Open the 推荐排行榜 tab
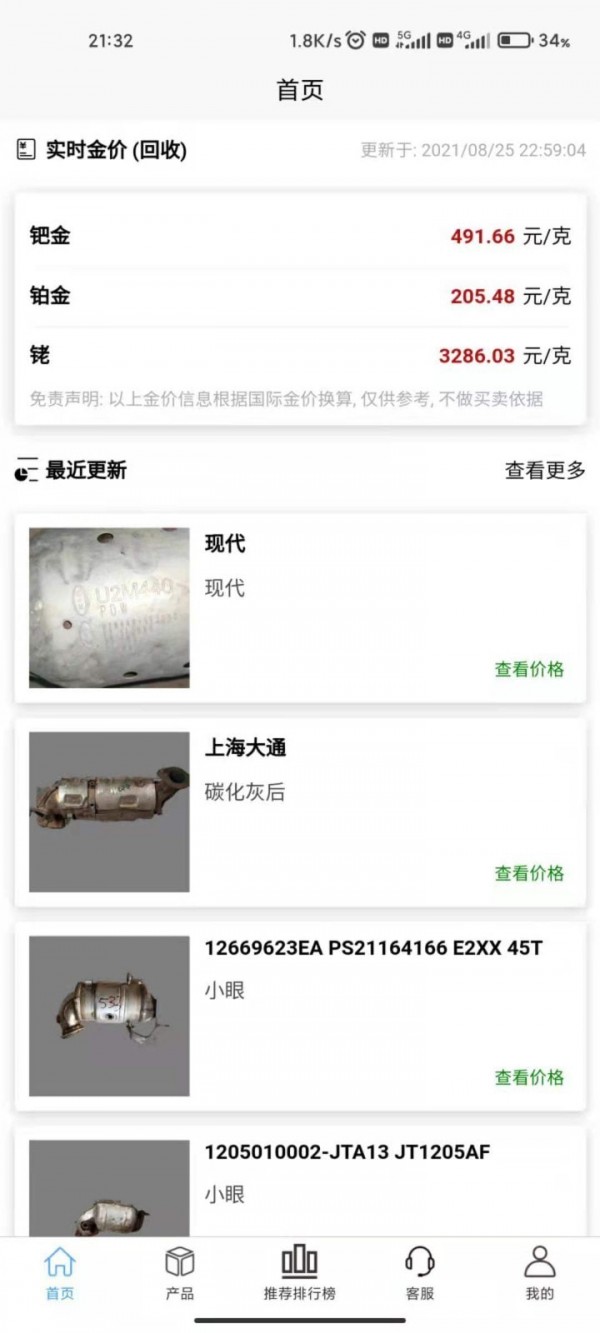Screen dimensions: 600x1333 point(300,1272)
